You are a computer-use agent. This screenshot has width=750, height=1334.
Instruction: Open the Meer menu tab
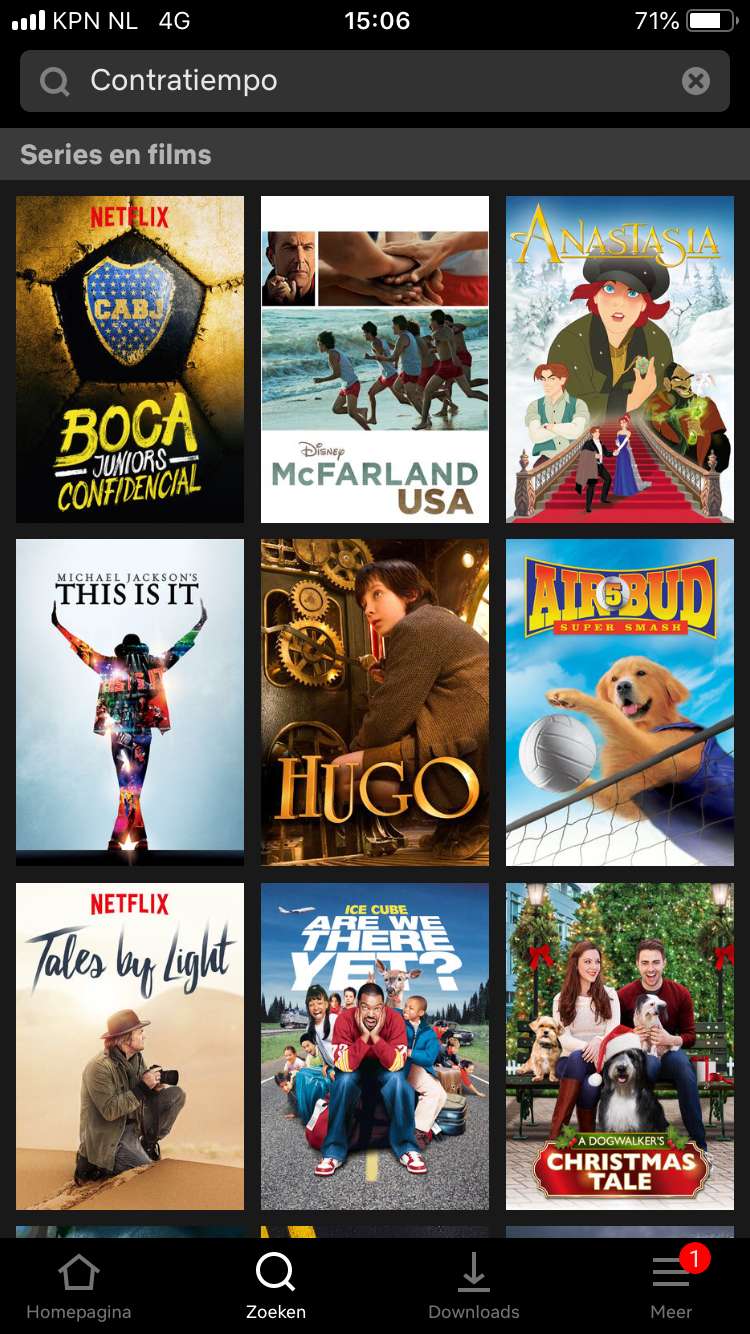(672, 1288)
